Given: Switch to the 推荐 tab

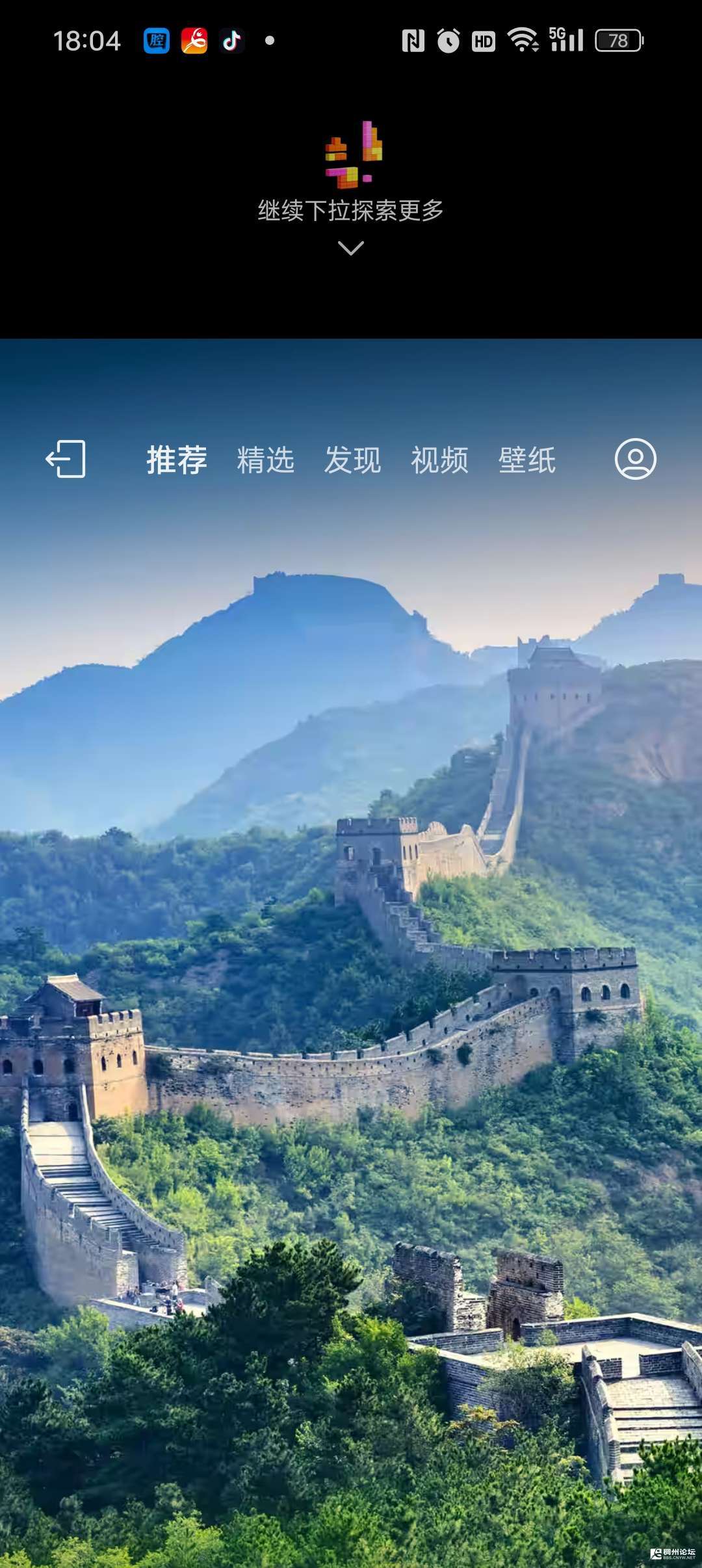Looking at the screenshot, I should click(176, 460).
